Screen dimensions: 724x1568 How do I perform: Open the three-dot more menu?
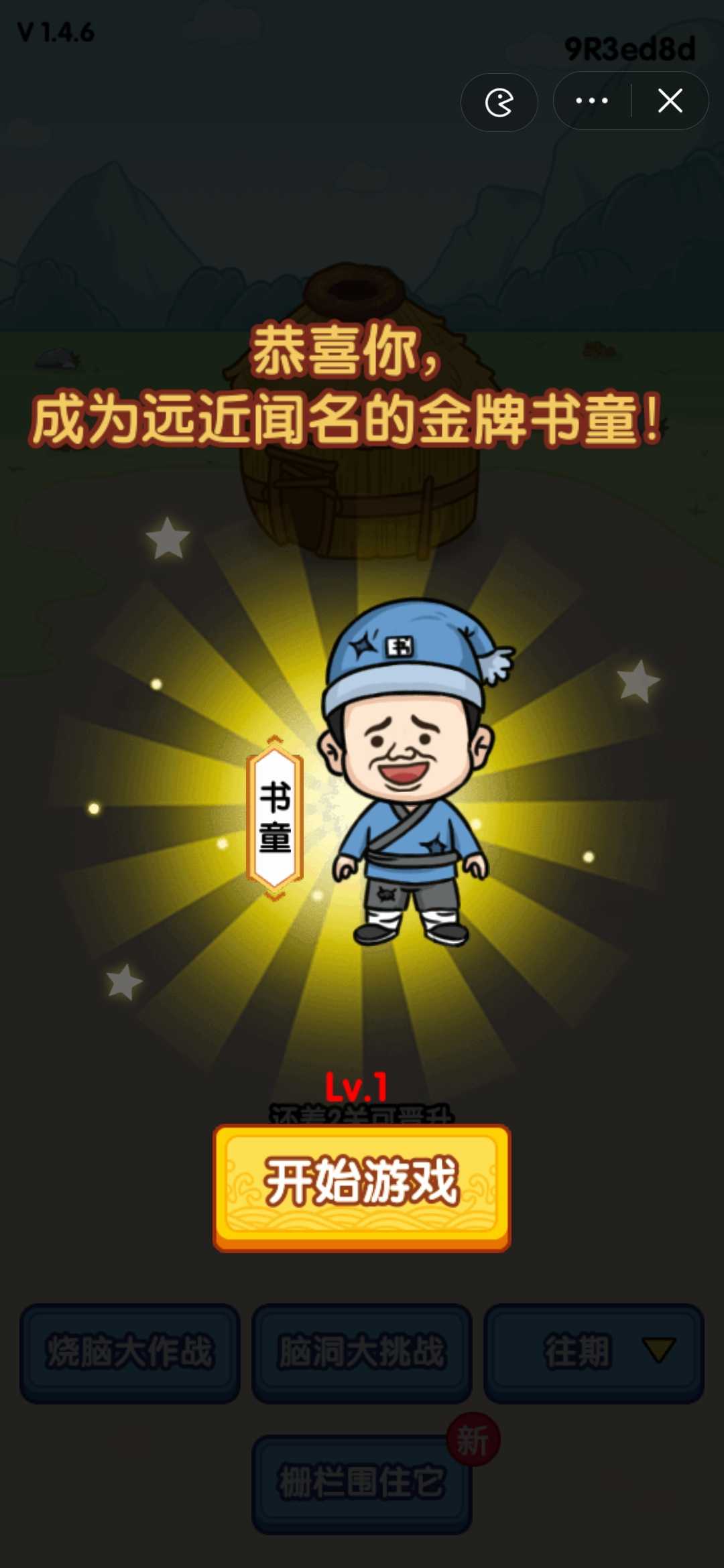[x=591, y=101]
